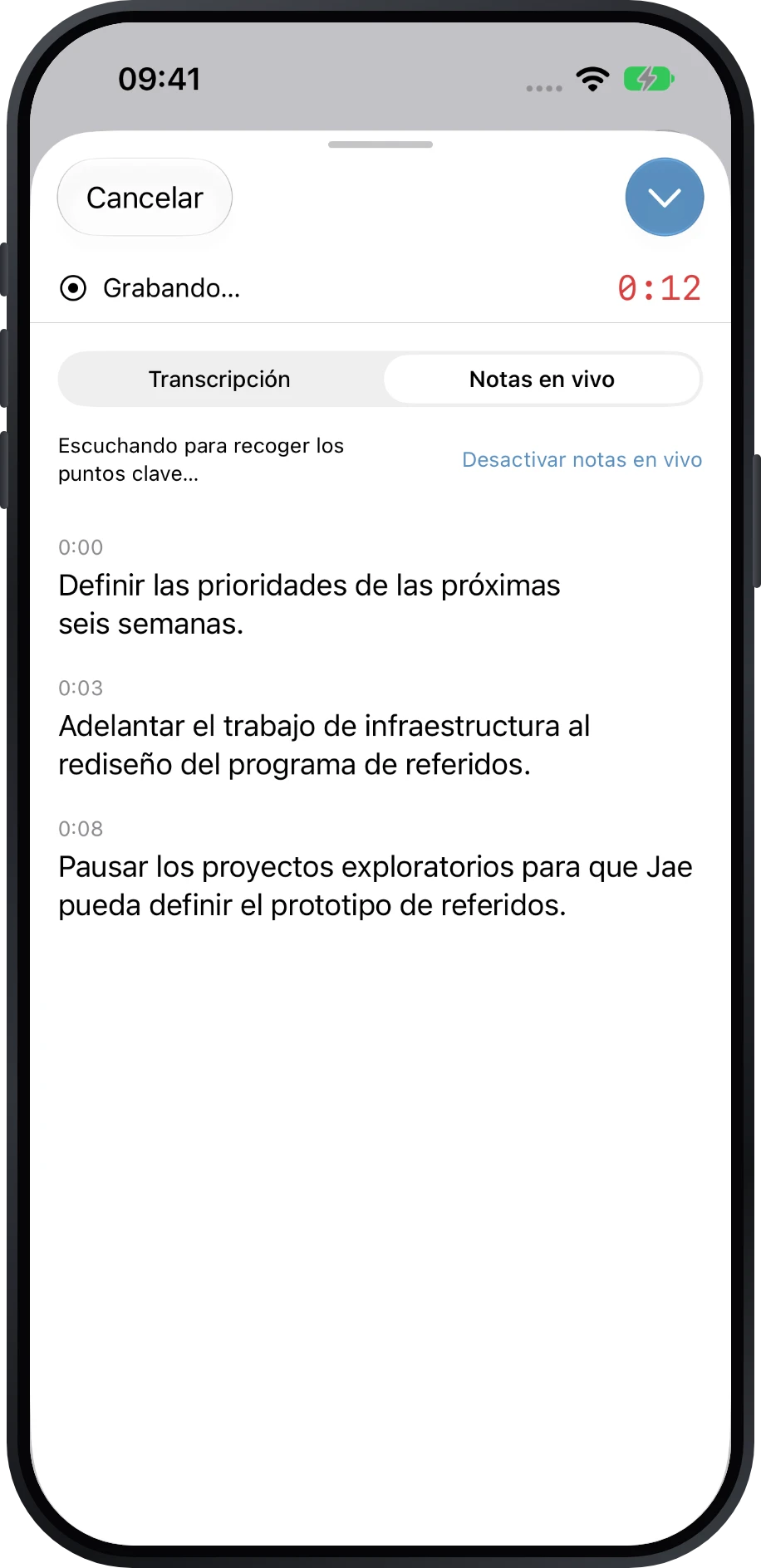Image resolution: width=761 pixels, height=1568 pixels.
Task: Cancel the recording with Cancelar
Action: [x=145, y=198]
